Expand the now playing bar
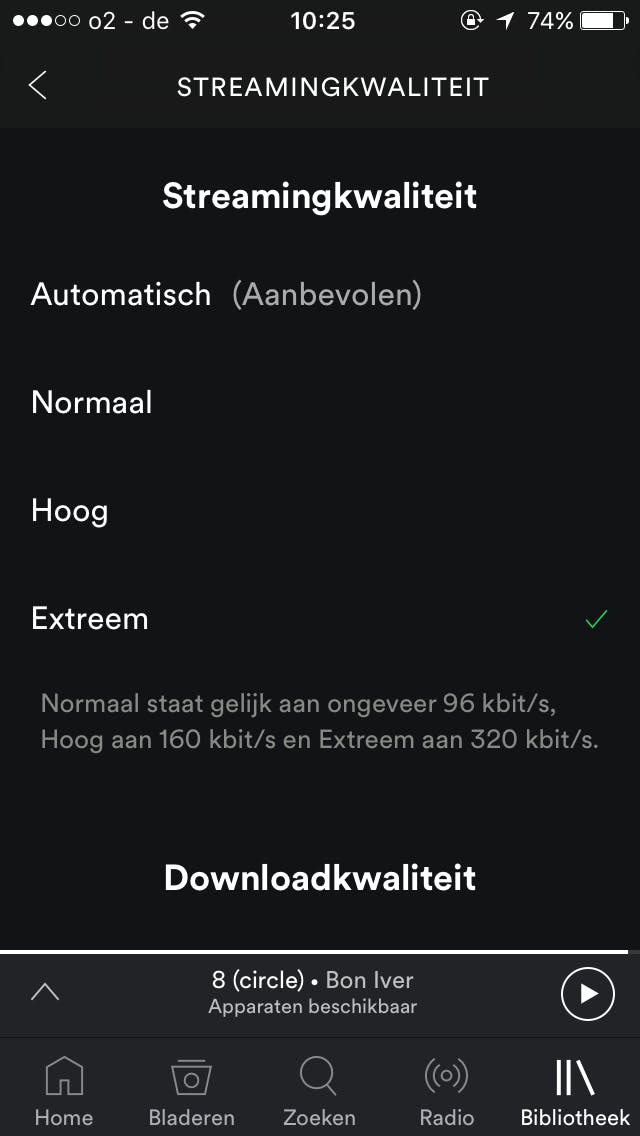Viewport: 640px width, 1136px height. pos(46,993)
